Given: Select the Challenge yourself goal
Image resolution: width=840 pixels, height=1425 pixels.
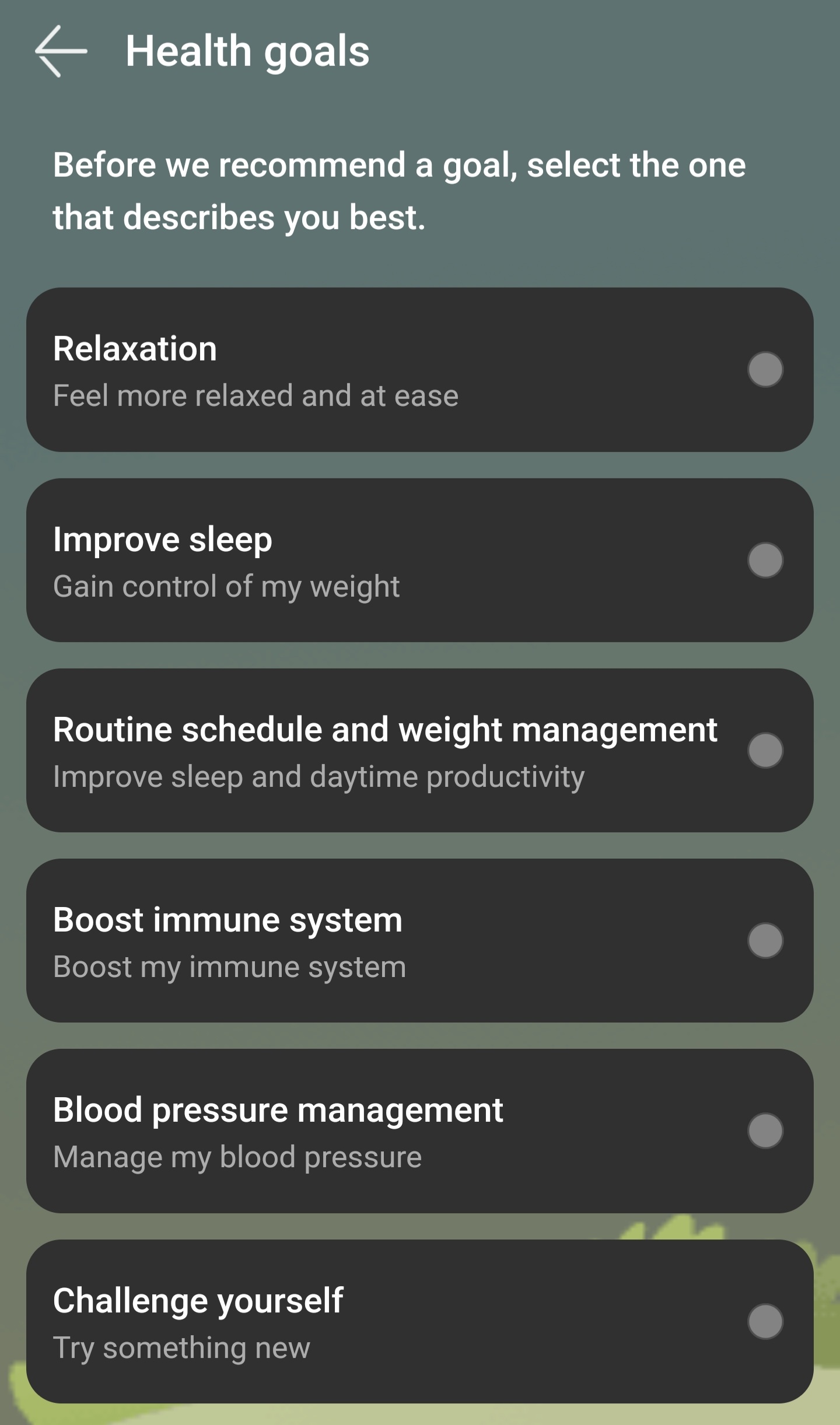Looking at the screenshot, I should (420, 1321).
